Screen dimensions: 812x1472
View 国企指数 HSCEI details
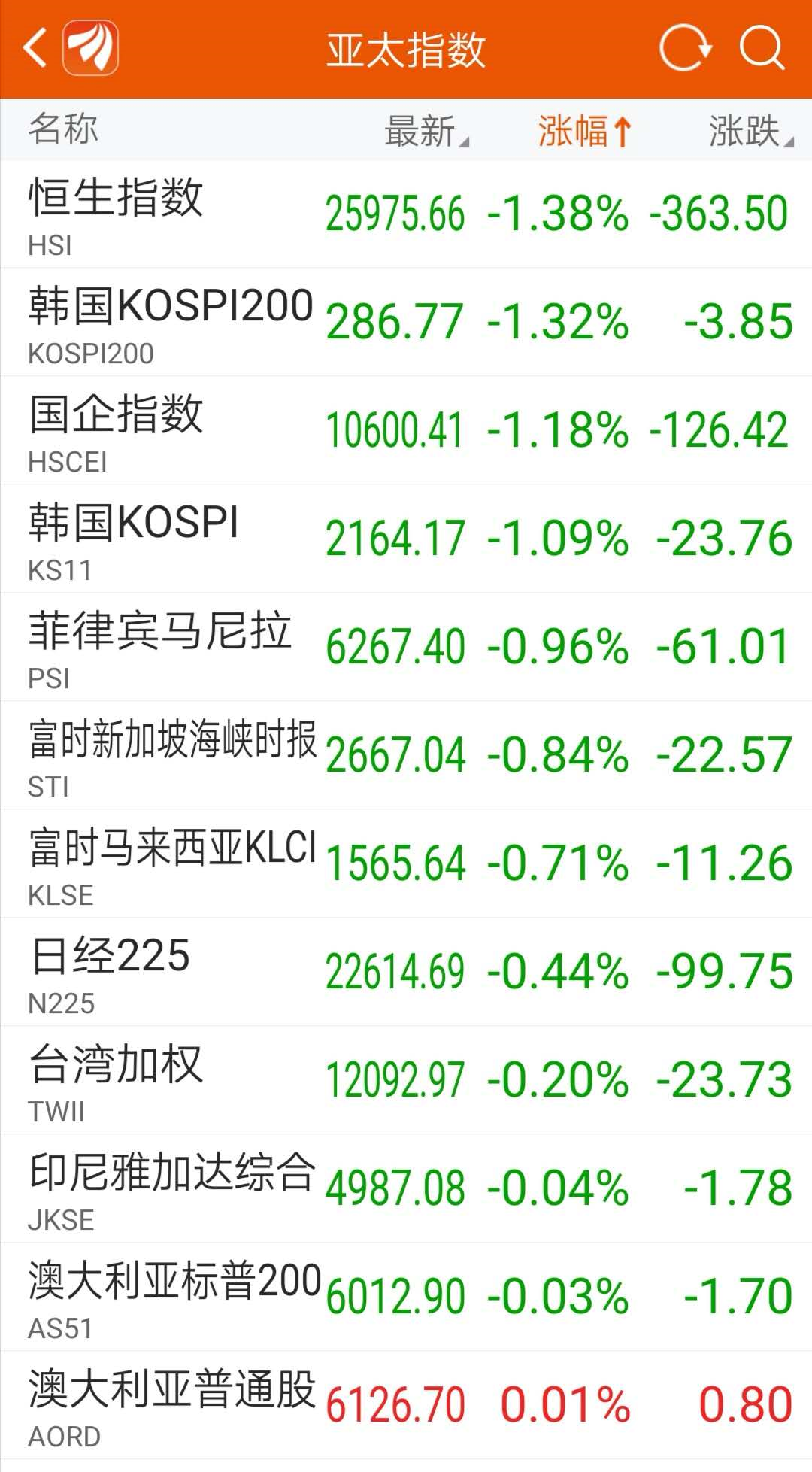click(x=406, y=431)
